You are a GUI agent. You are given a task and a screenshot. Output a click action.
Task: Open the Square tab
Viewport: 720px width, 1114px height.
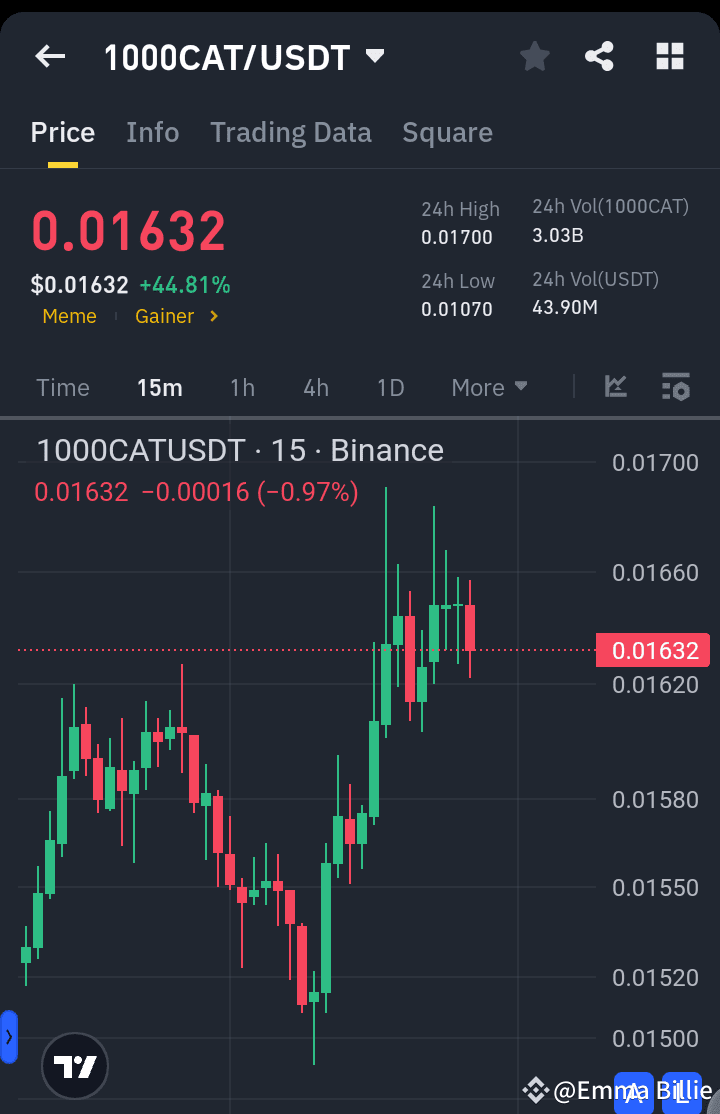[447, 132]
